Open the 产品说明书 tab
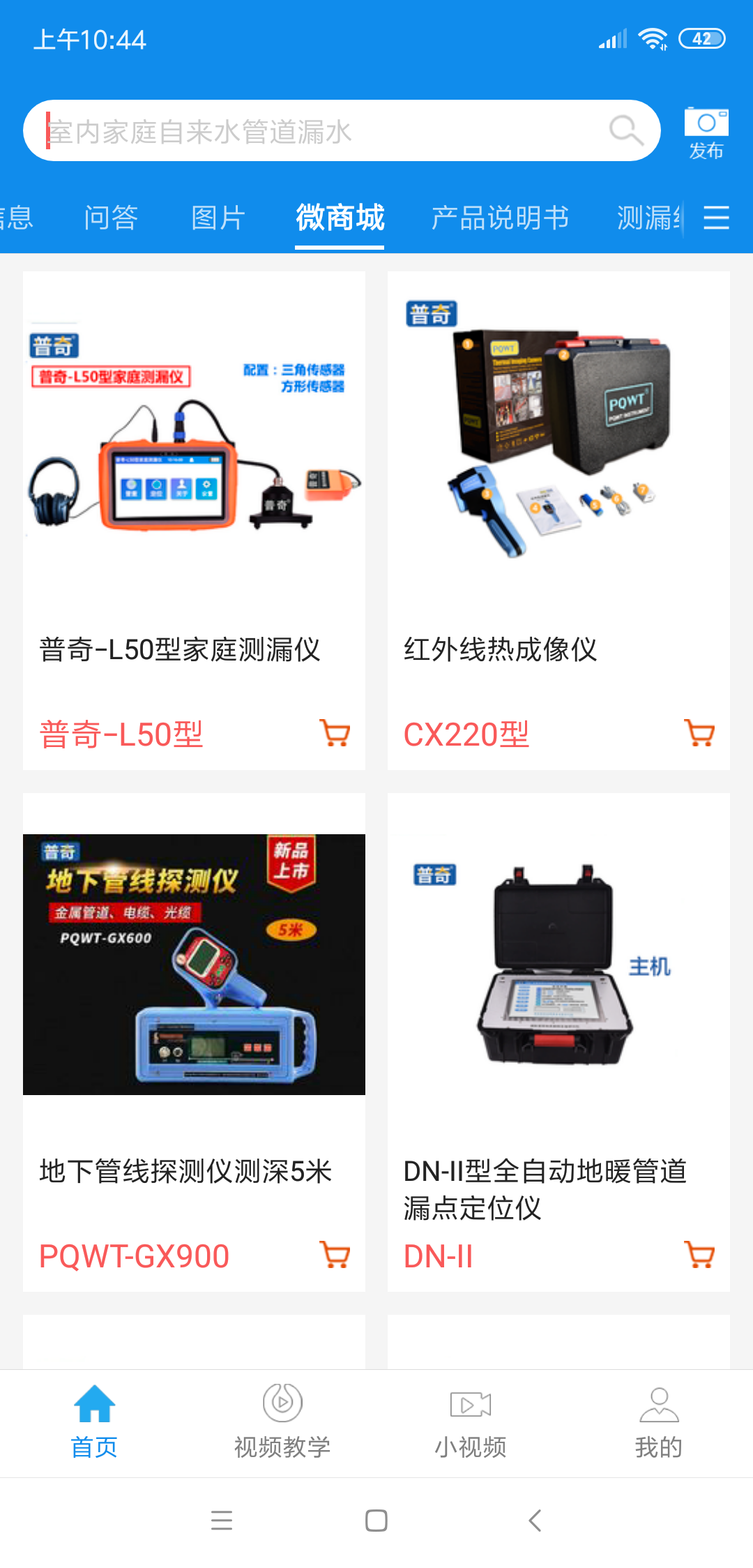The height and width of the screenshot is (1568, 753). 500,218
